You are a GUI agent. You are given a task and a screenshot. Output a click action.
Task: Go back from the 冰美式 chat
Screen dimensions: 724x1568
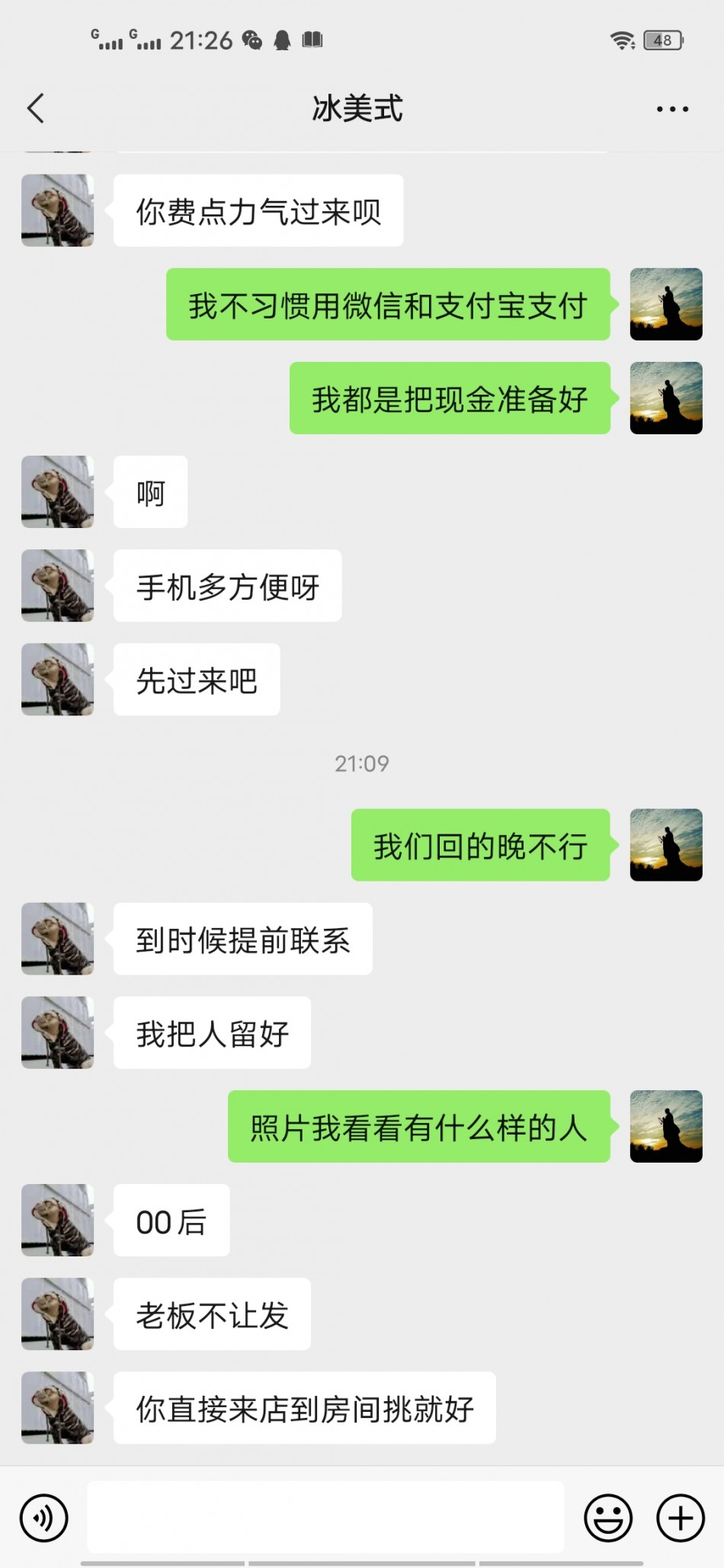pos(36,108)
